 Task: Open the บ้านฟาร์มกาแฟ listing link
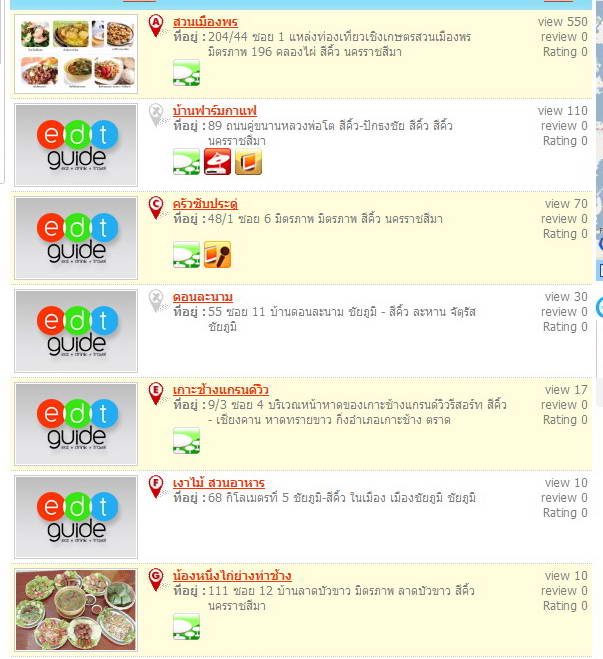[215, 110]
